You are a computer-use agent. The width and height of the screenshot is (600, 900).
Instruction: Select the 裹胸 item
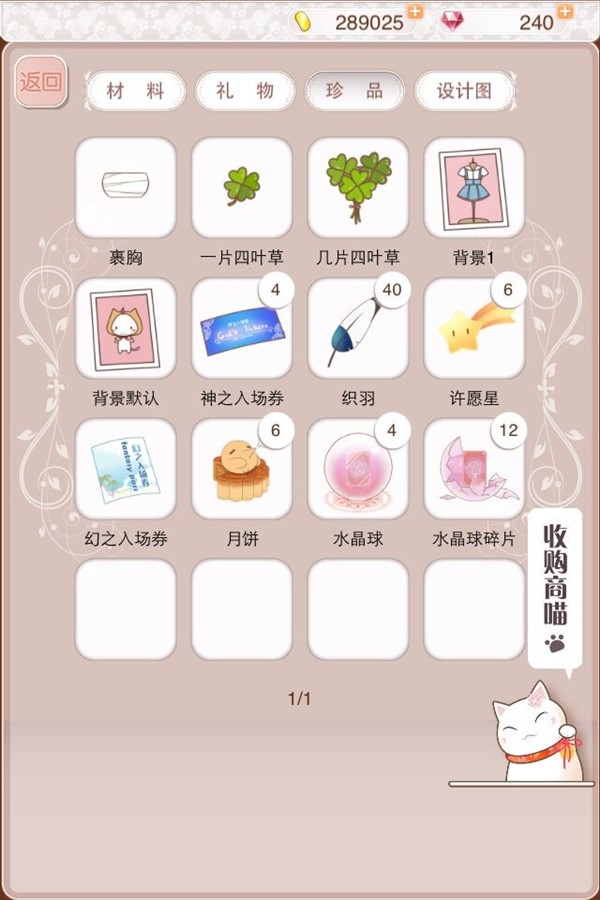pos(126,187)
